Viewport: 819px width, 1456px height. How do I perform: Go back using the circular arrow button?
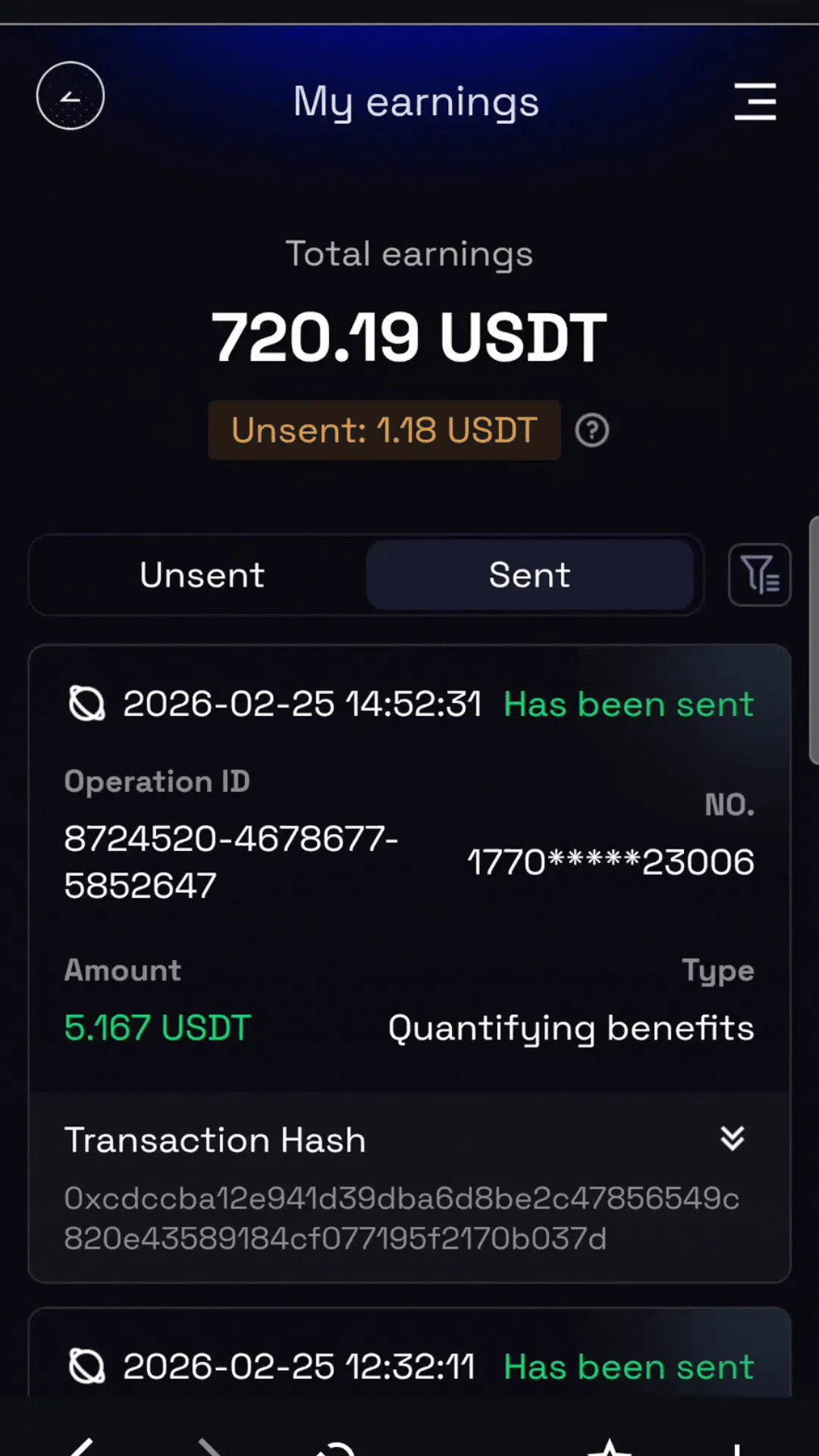[x=71, y=96]
